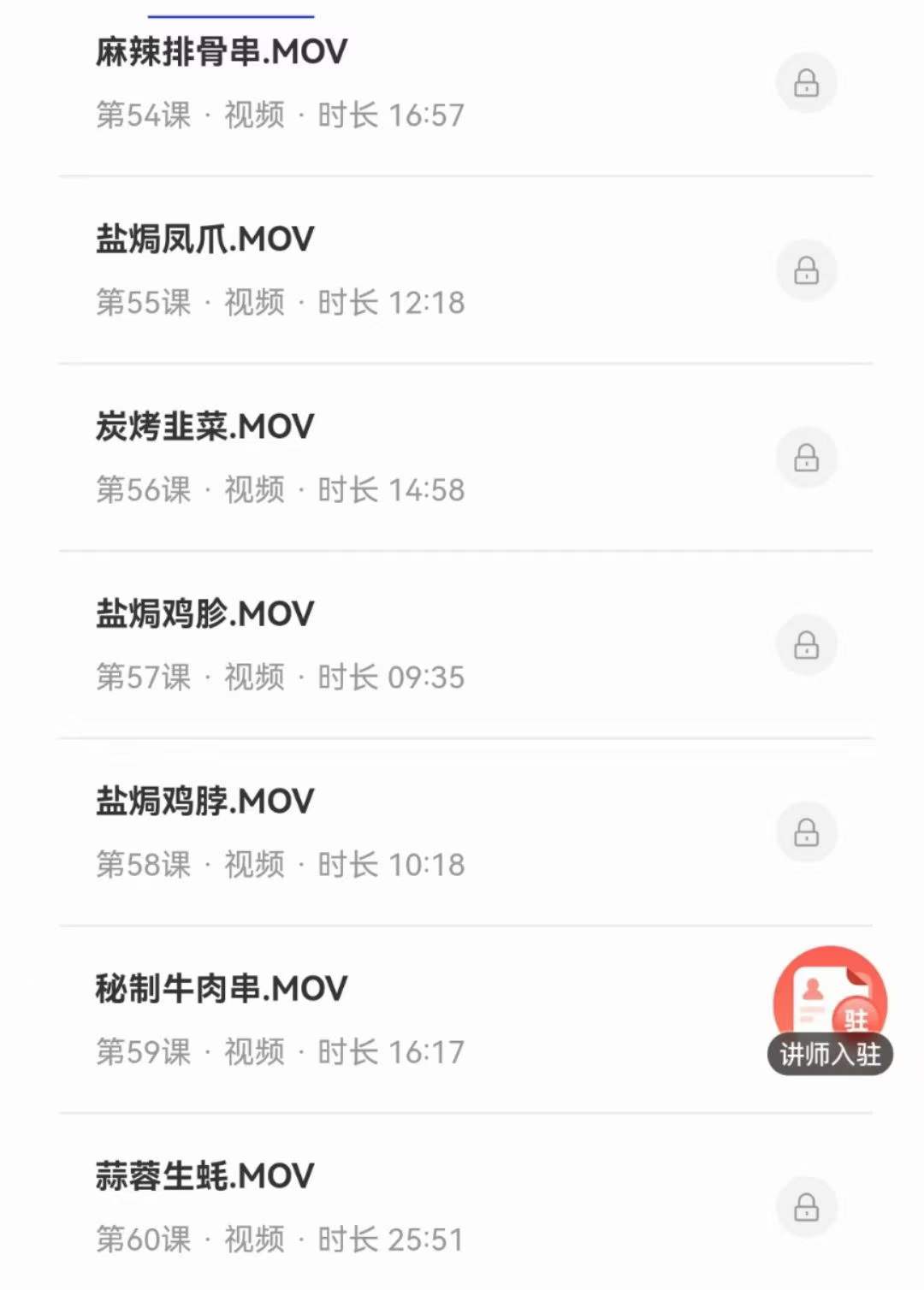Screen dimensions: 924x1290
Task: Click the lock icon beside 盐焗凤爪.MOV
Action: (x=808, y=269)
